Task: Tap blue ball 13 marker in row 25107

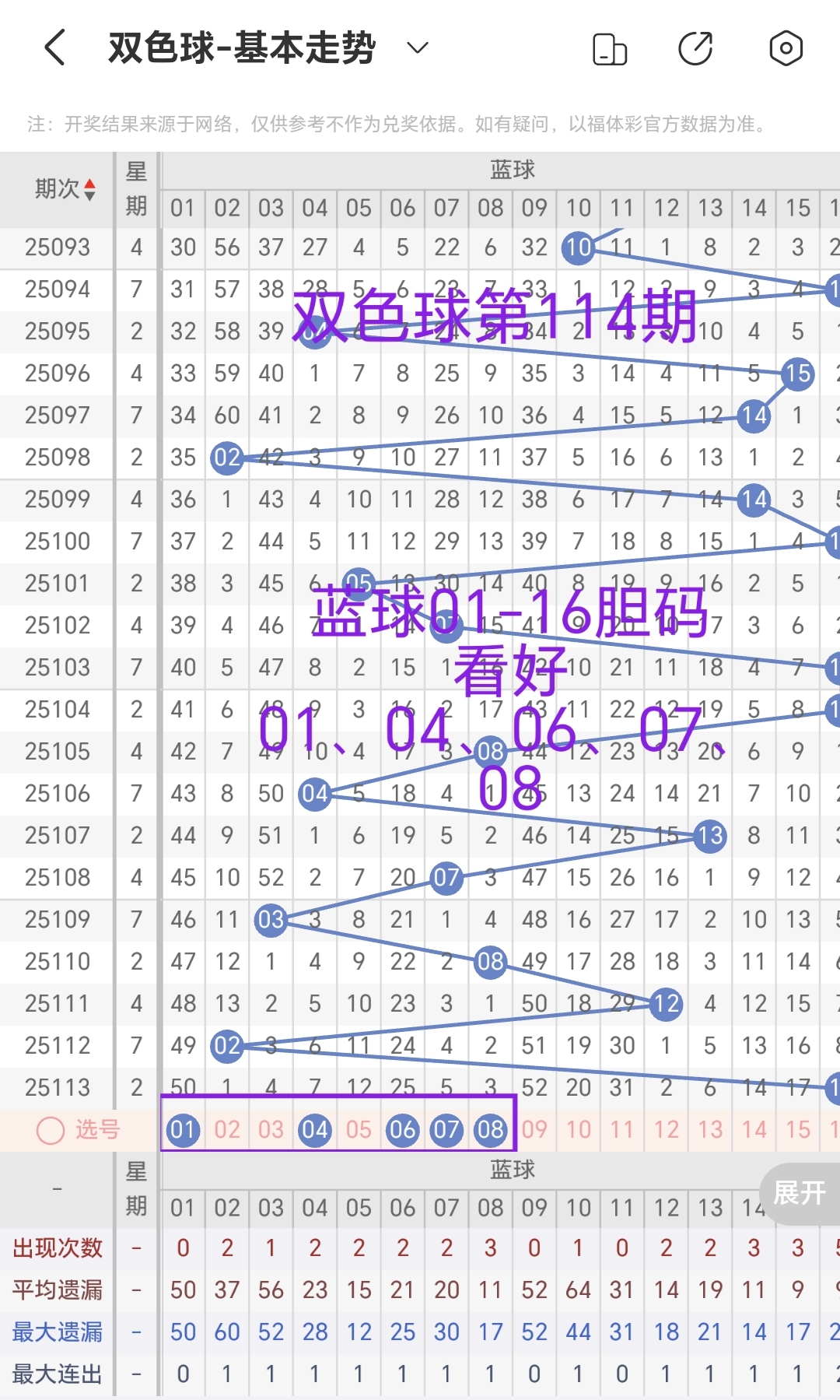Action: [709, 837]
